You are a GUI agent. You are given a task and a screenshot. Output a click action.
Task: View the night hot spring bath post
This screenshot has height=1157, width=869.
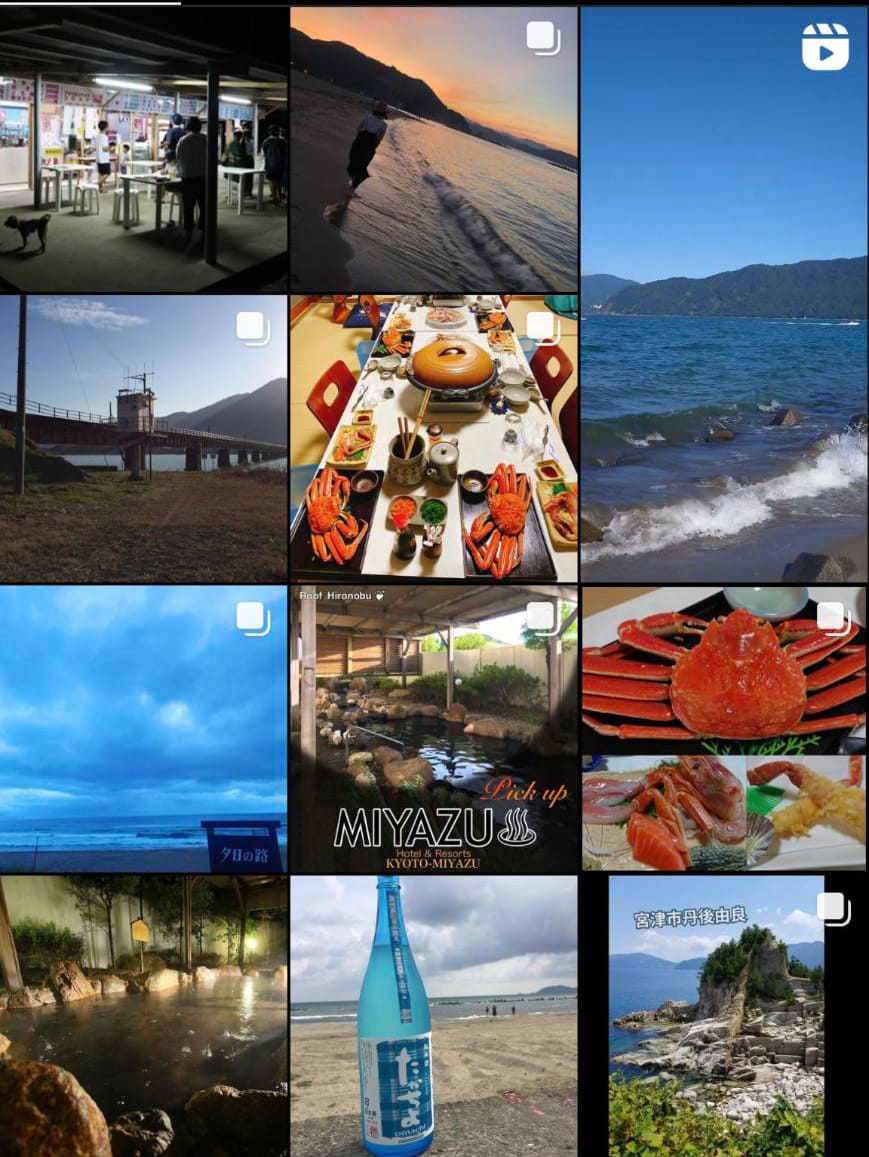tap(143, 1016)
